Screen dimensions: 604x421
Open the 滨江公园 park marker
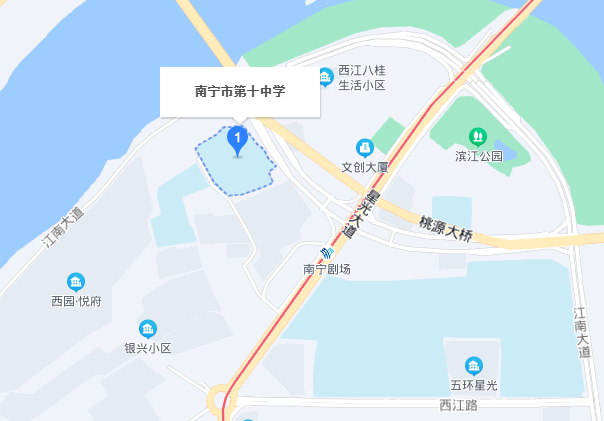coord(478,136)
